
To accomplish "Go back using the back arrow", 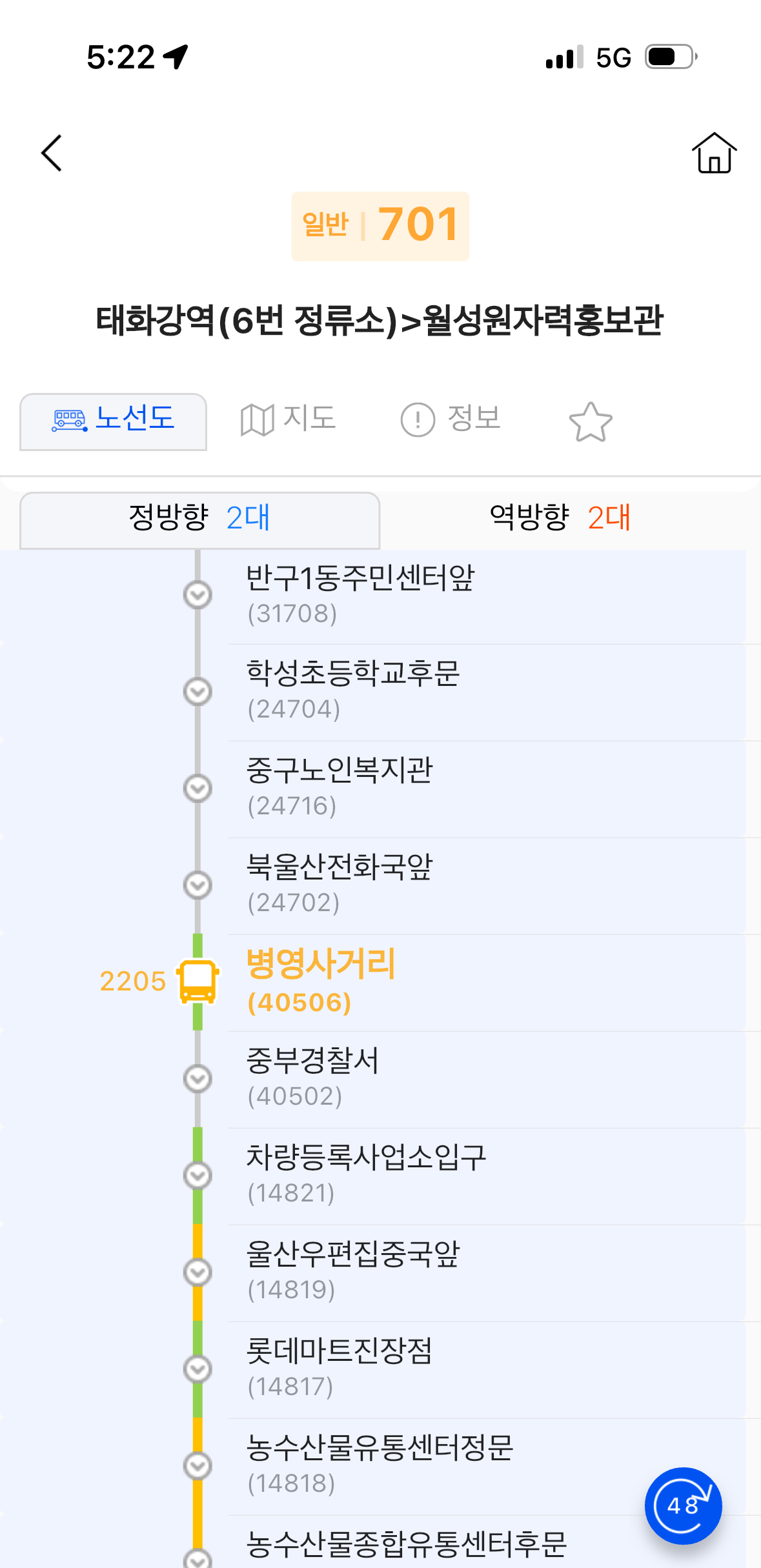I will click(52, 153).
